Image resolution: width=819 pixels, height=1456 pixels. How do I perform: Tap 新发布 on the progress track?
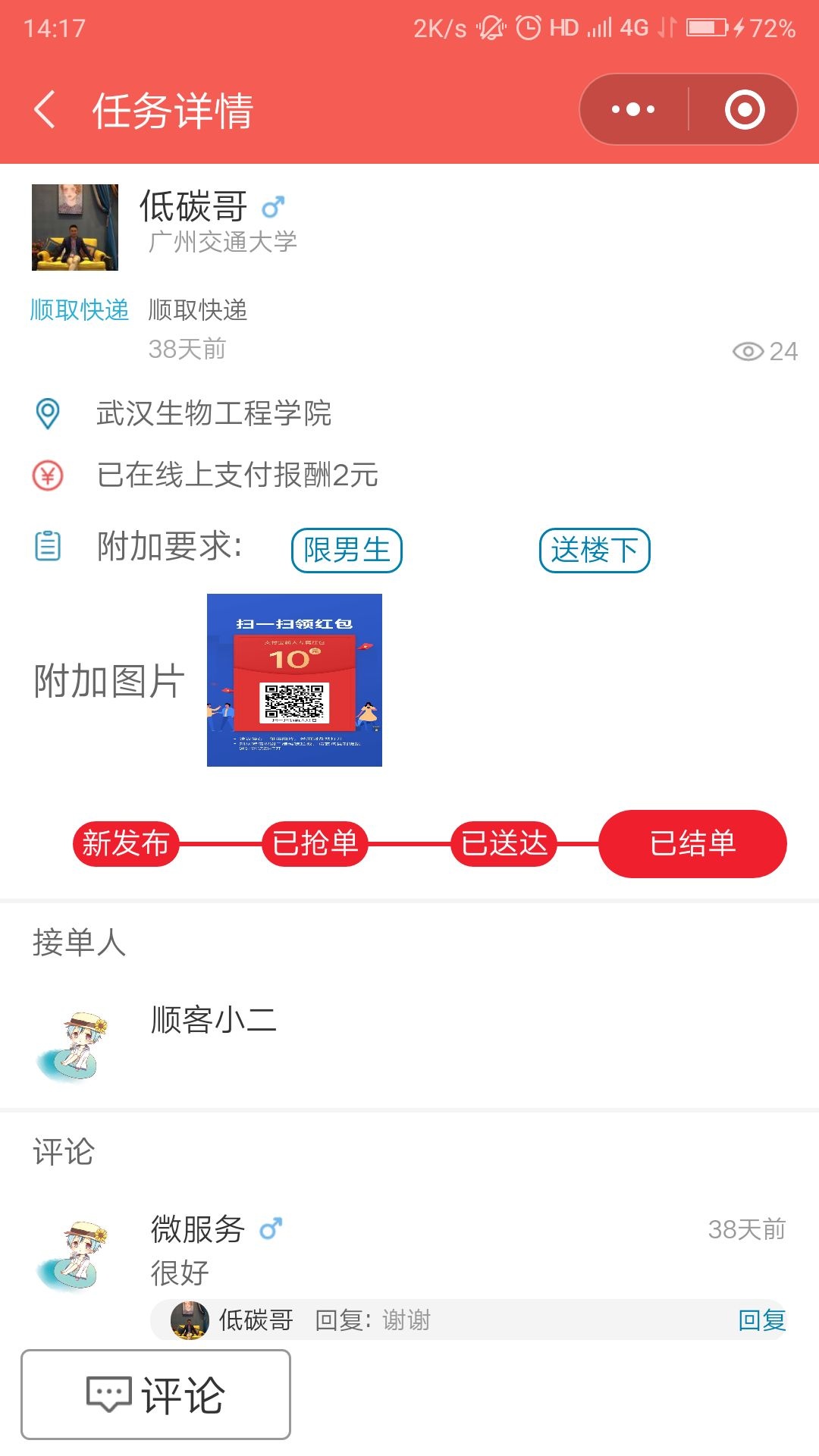126,843
